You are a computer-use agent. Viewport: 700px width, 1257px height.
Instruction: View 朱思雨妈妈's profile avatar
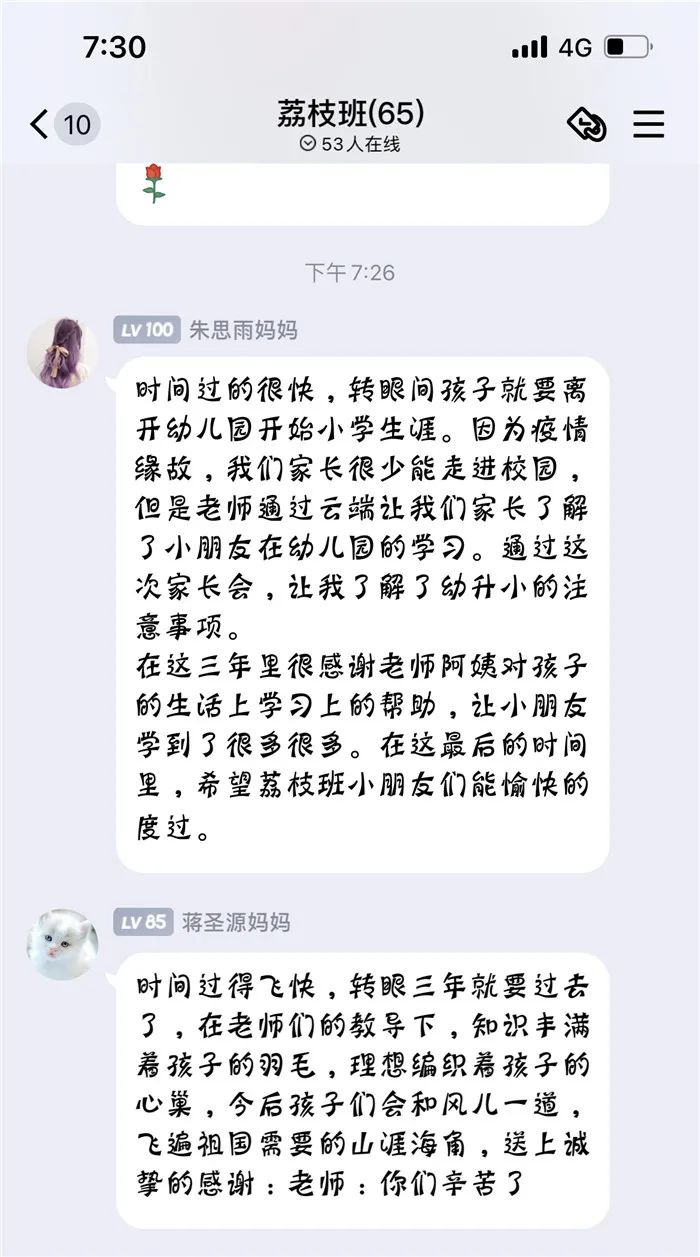(x=62, y=353)
